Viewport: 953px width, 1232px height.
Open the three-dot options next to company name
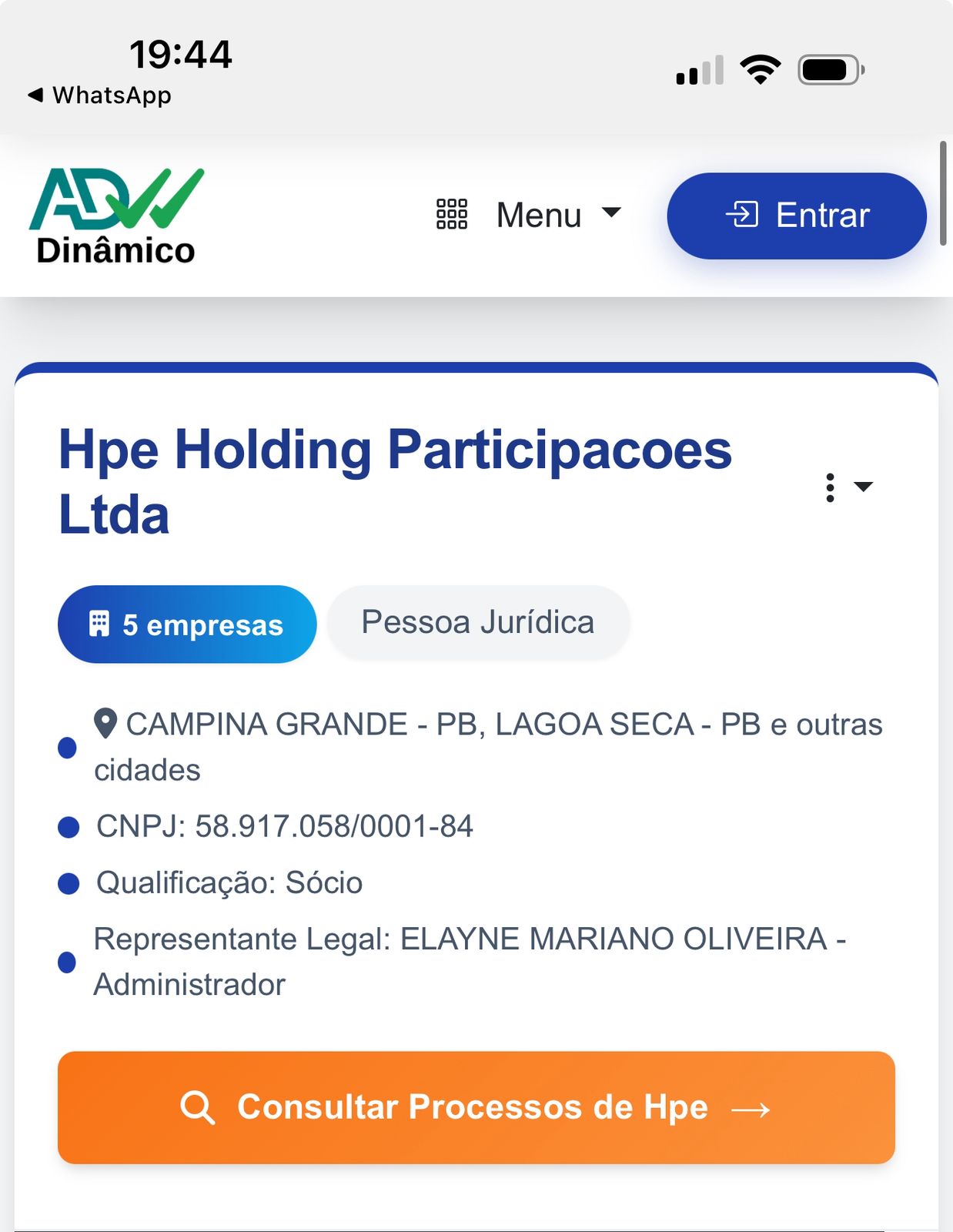846,487
